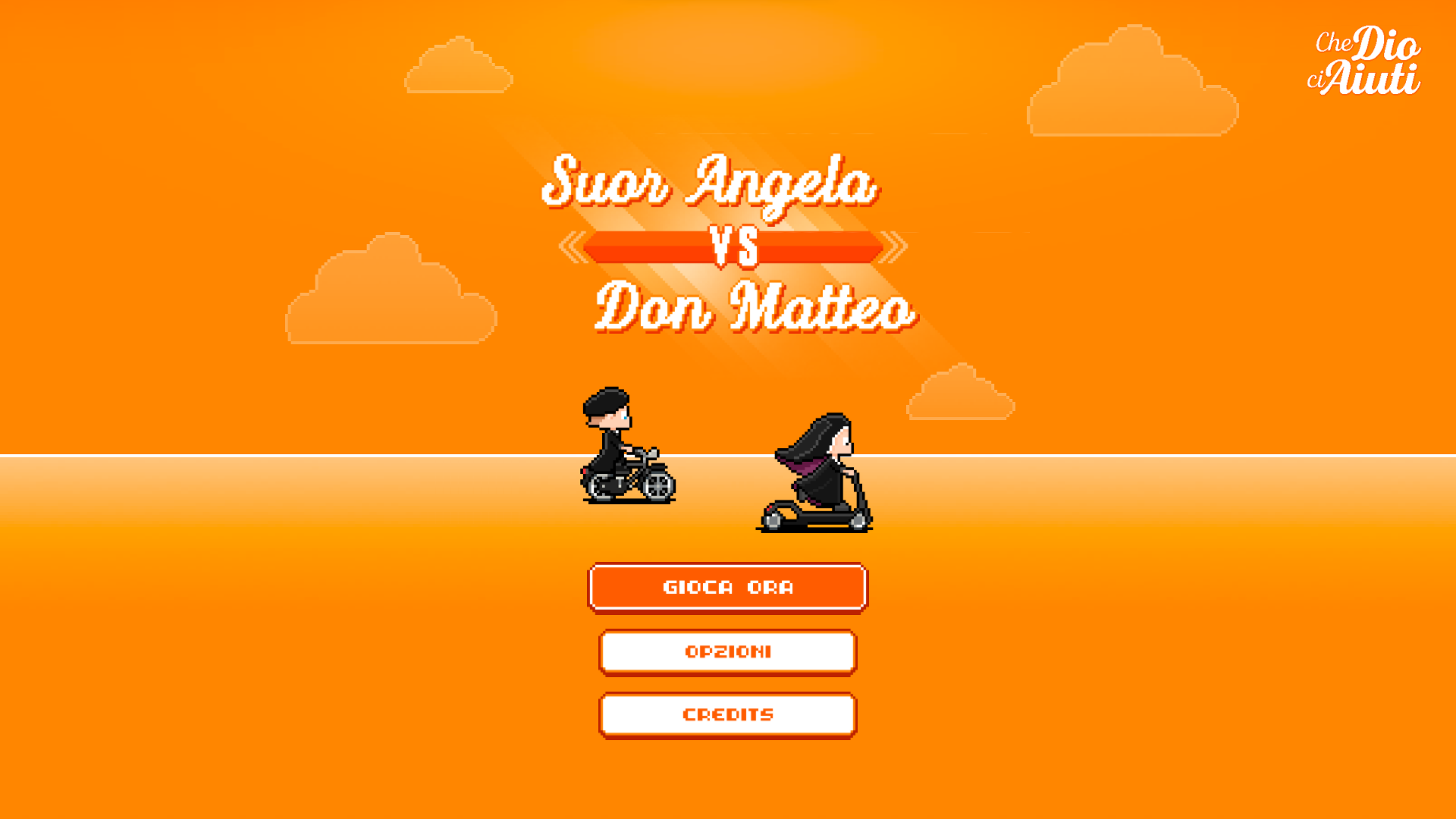View the Credits screen
1456x819 pixels.
(727, 714)
